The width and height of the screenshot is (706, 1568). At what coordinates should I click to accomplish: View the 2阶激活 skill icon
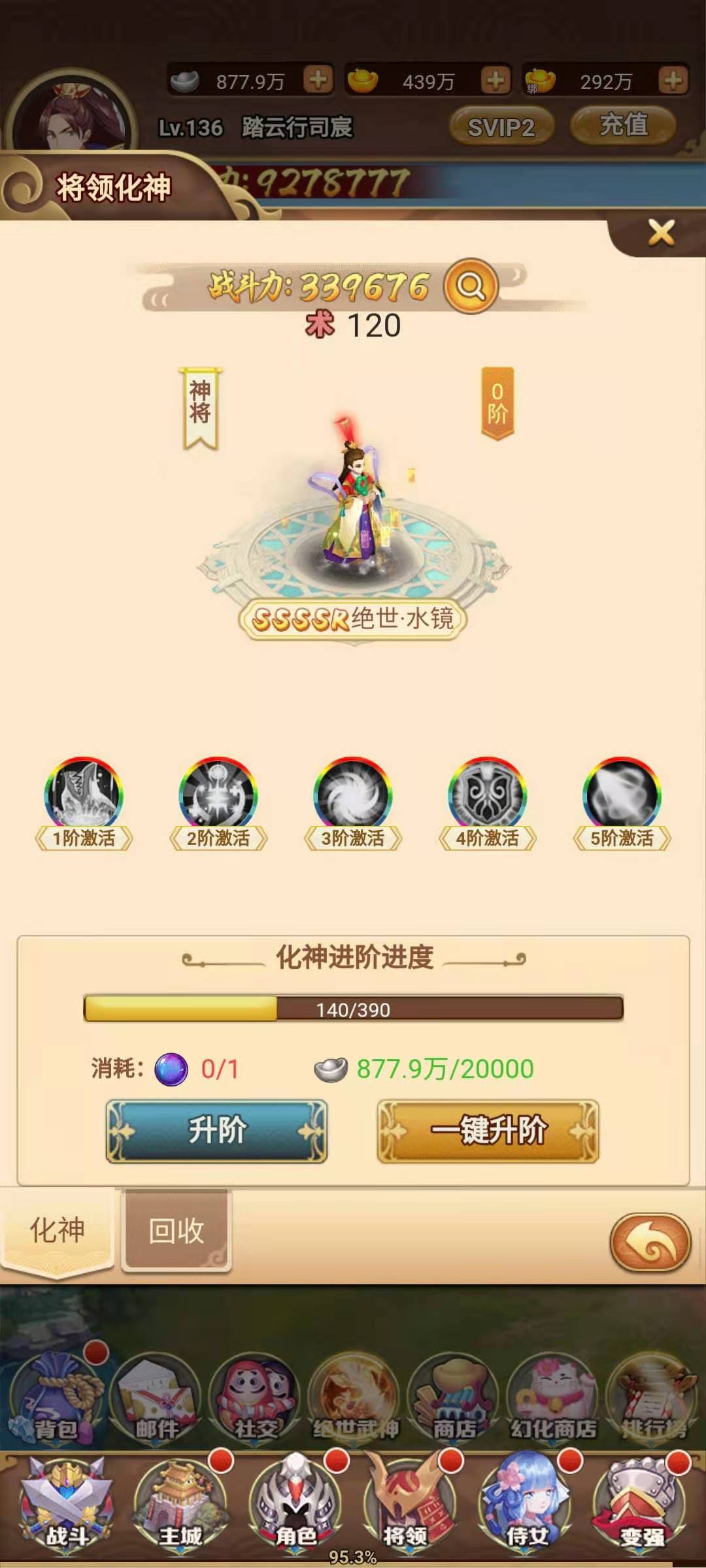[218, 795]
